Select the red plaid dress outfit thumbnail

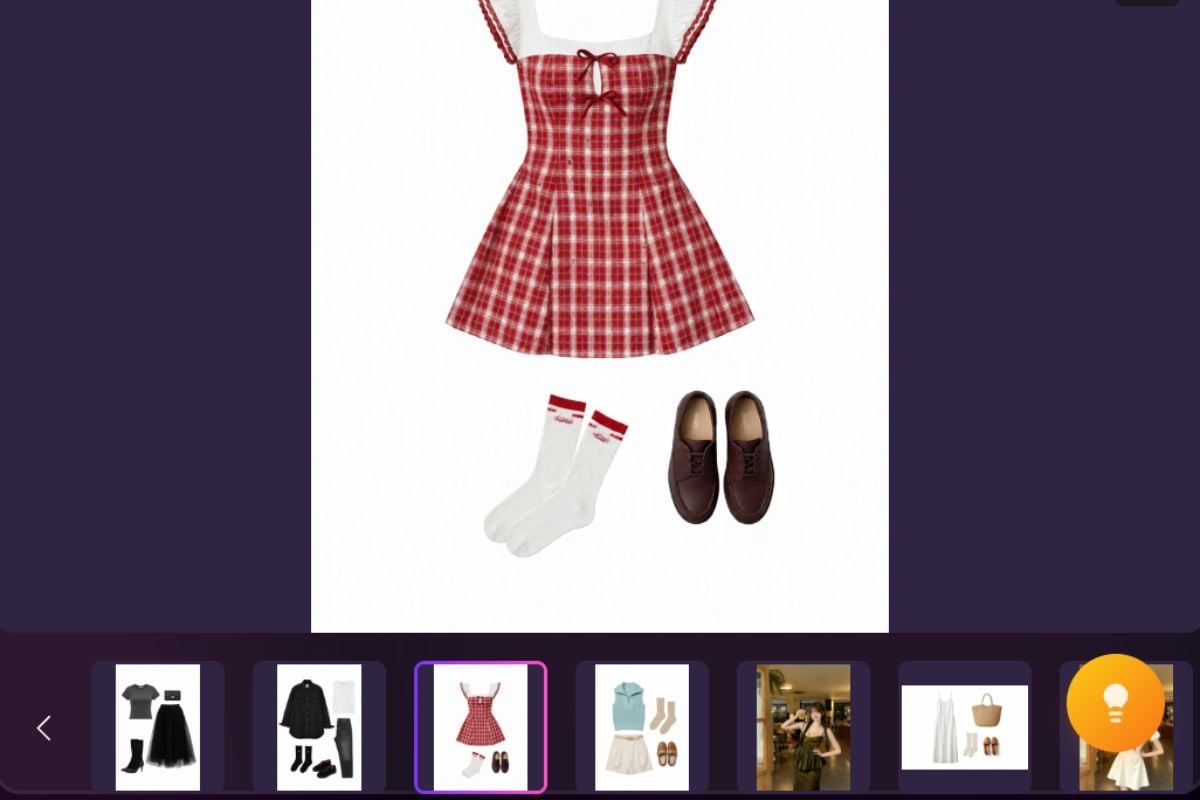point(481,727)
